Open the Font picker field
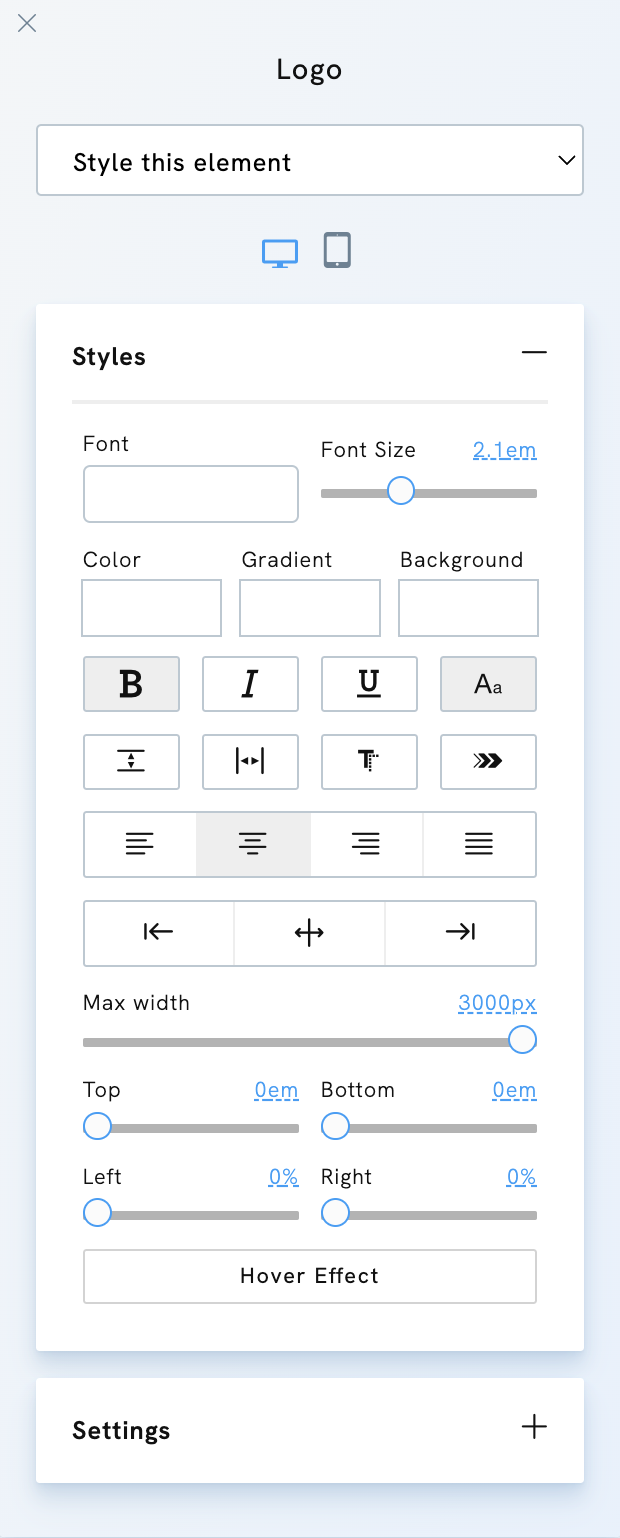 click(x=191, y=494)
